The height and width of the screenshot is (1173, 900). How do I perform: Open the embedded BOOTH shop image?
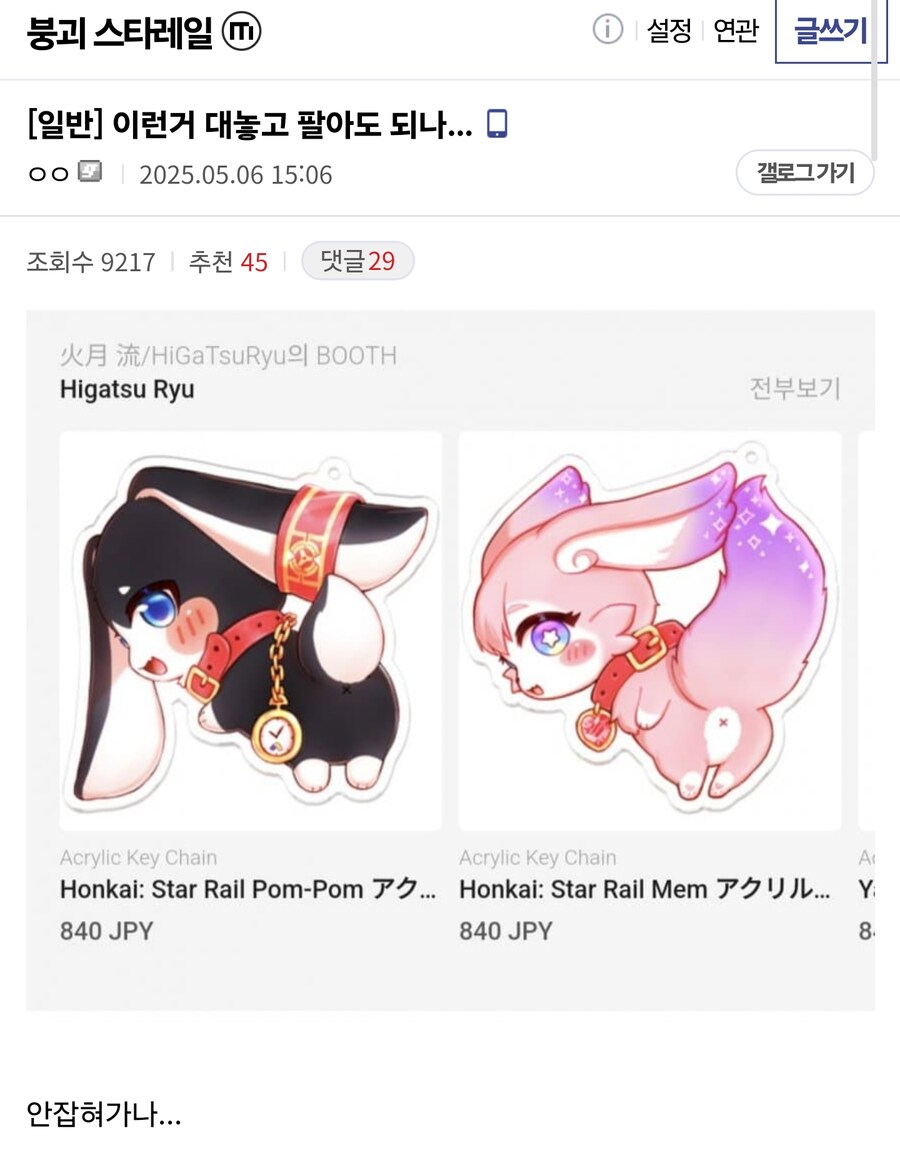pyautogui.click(x=450, y=660)
